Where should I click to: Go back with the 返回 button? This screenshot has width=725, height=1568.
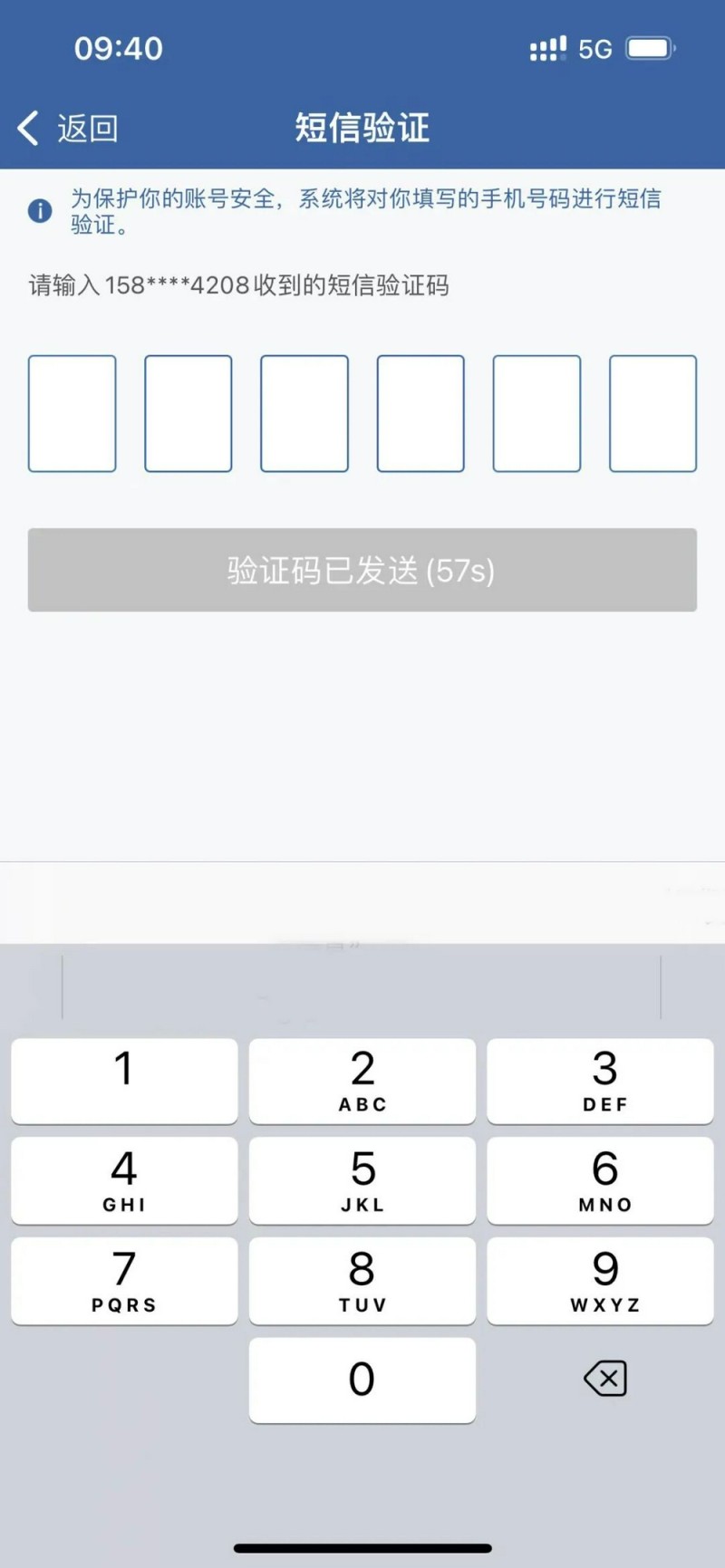(x=68, y=129)
